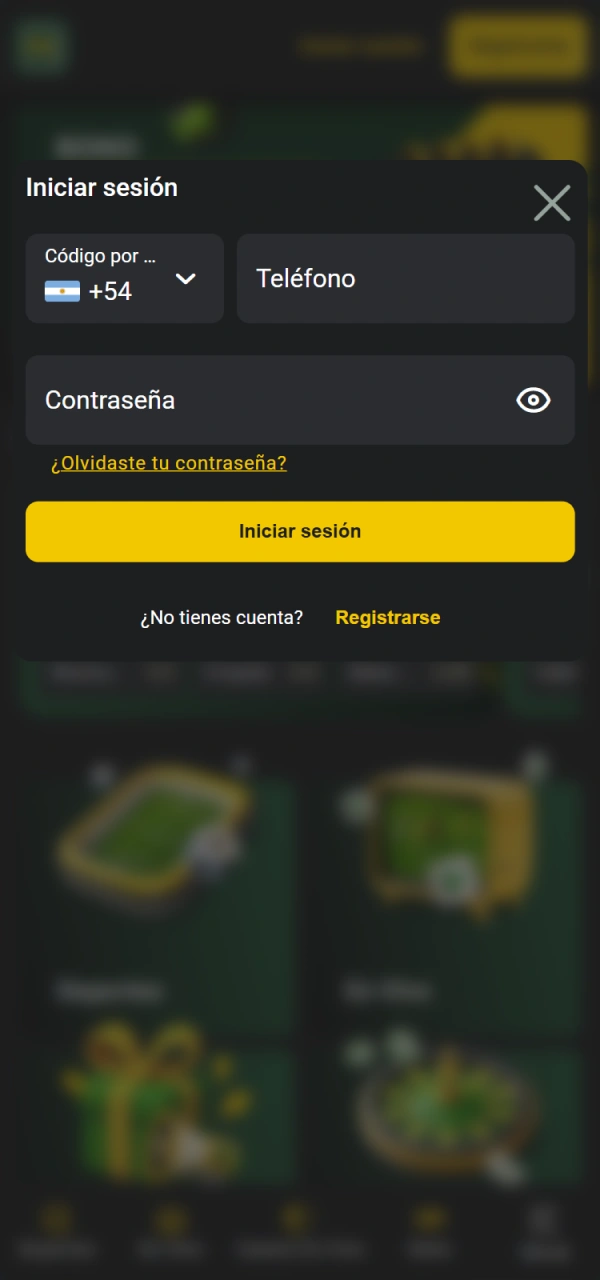
Task: Open the country code dropdown +54
Action: (125, 278)
